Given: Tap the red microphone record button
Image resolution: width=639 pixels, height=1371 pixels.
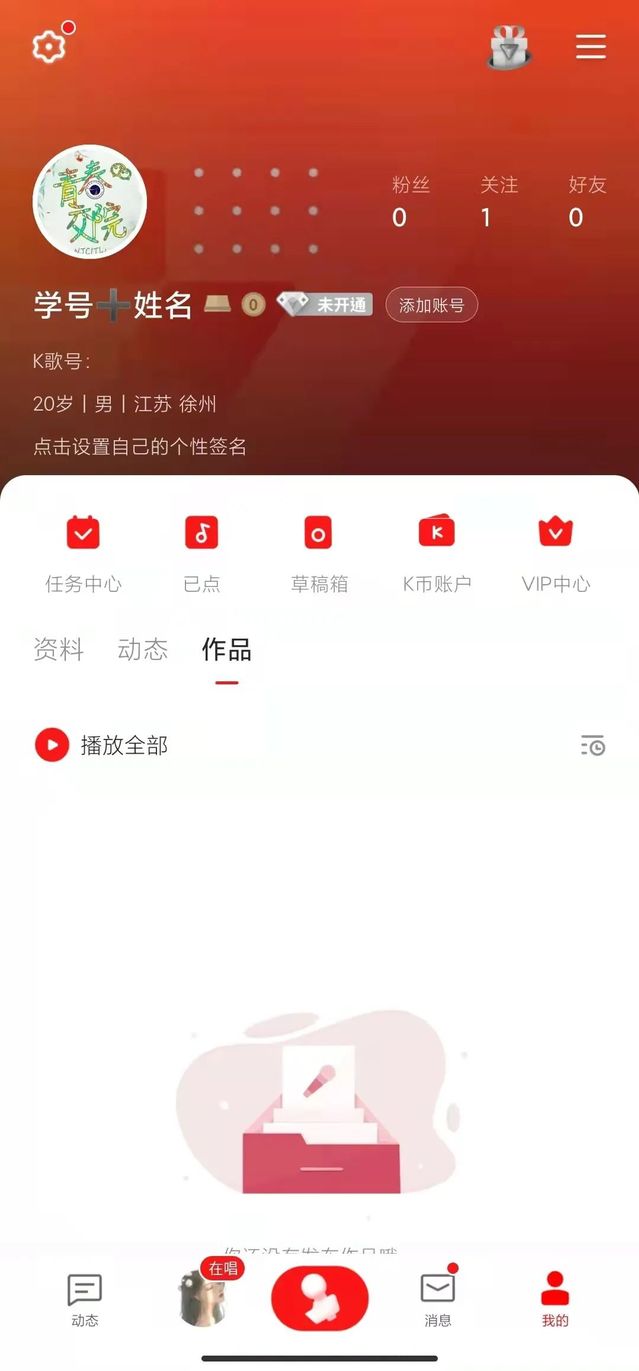Looking at the screenshot, I should pyautogui.click(x=320, y=1297).
